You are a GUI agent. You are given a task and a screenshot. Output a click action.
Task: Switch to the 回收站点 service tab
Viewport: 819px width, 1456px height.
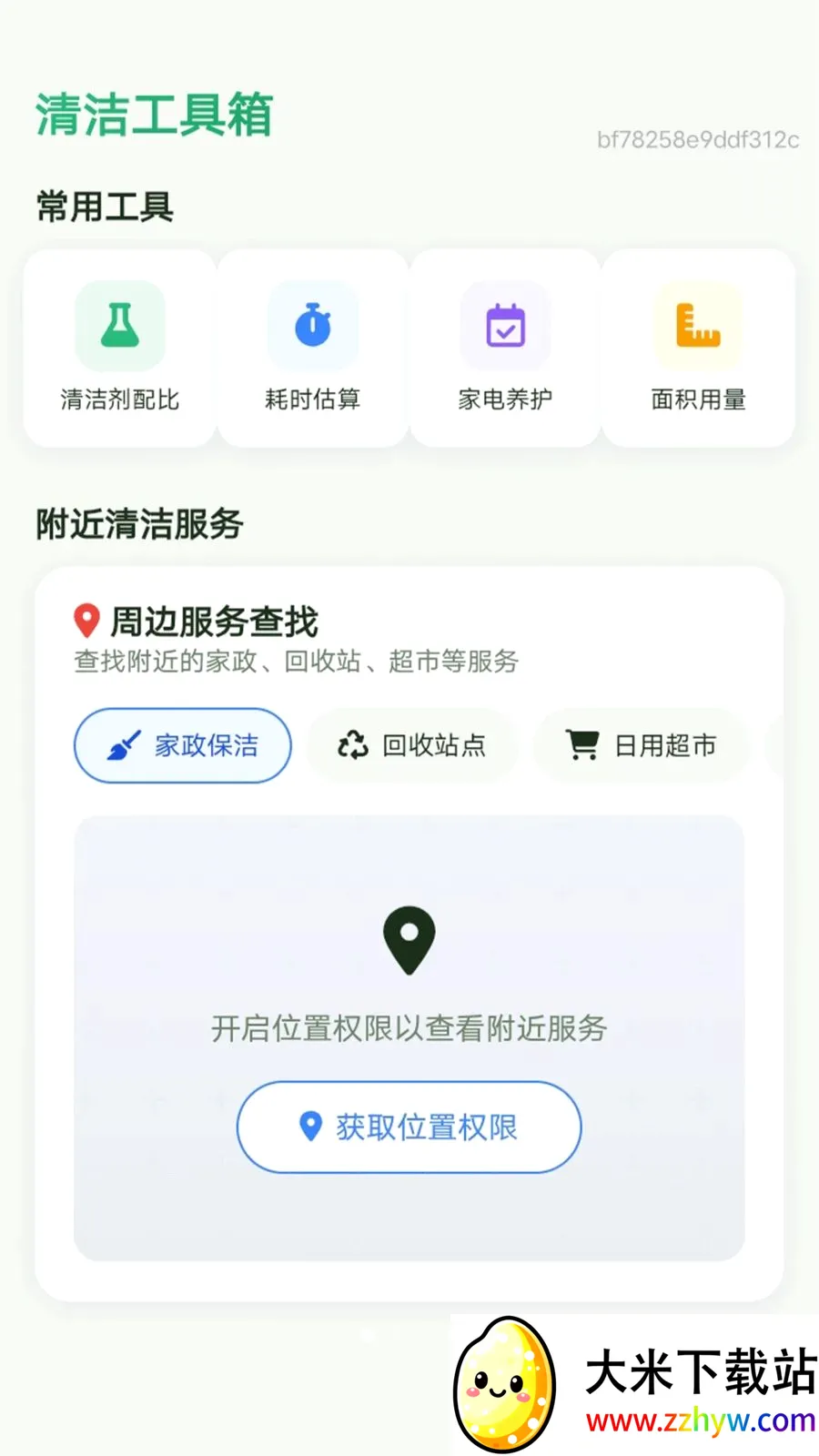[x=411, y=744]
